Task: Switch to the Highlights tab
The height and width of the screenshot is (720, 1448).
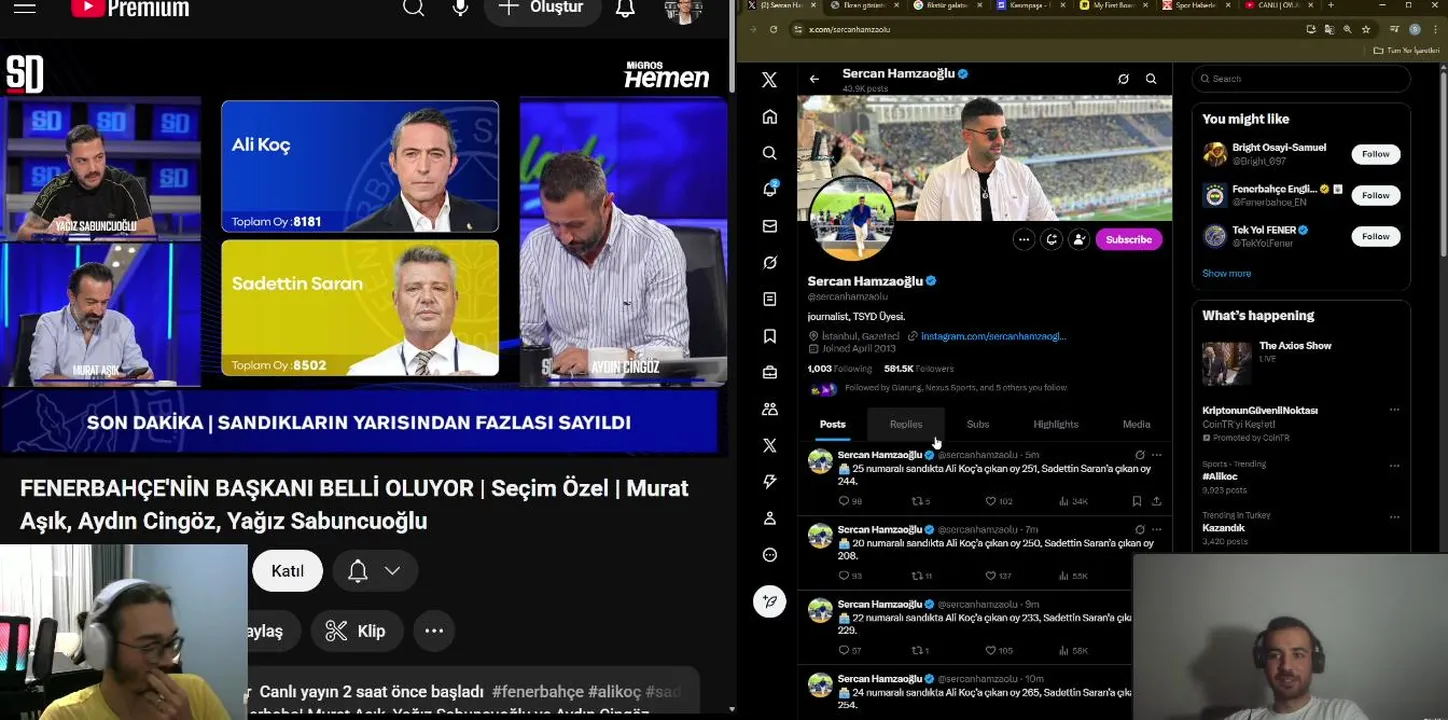Action: [x=1055, y=424]
